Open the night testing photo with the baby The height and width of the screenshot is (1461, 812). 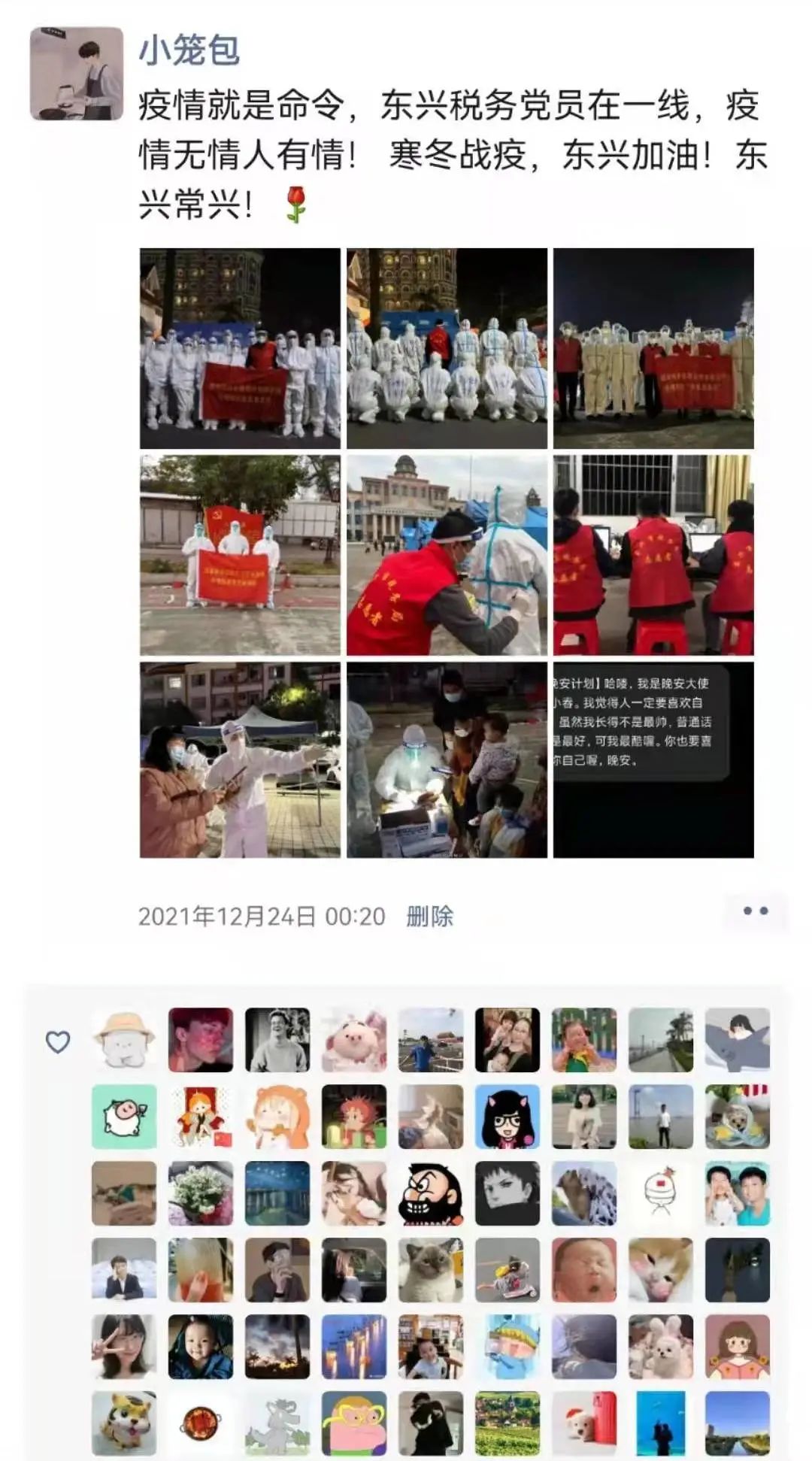tap(447, 759)
